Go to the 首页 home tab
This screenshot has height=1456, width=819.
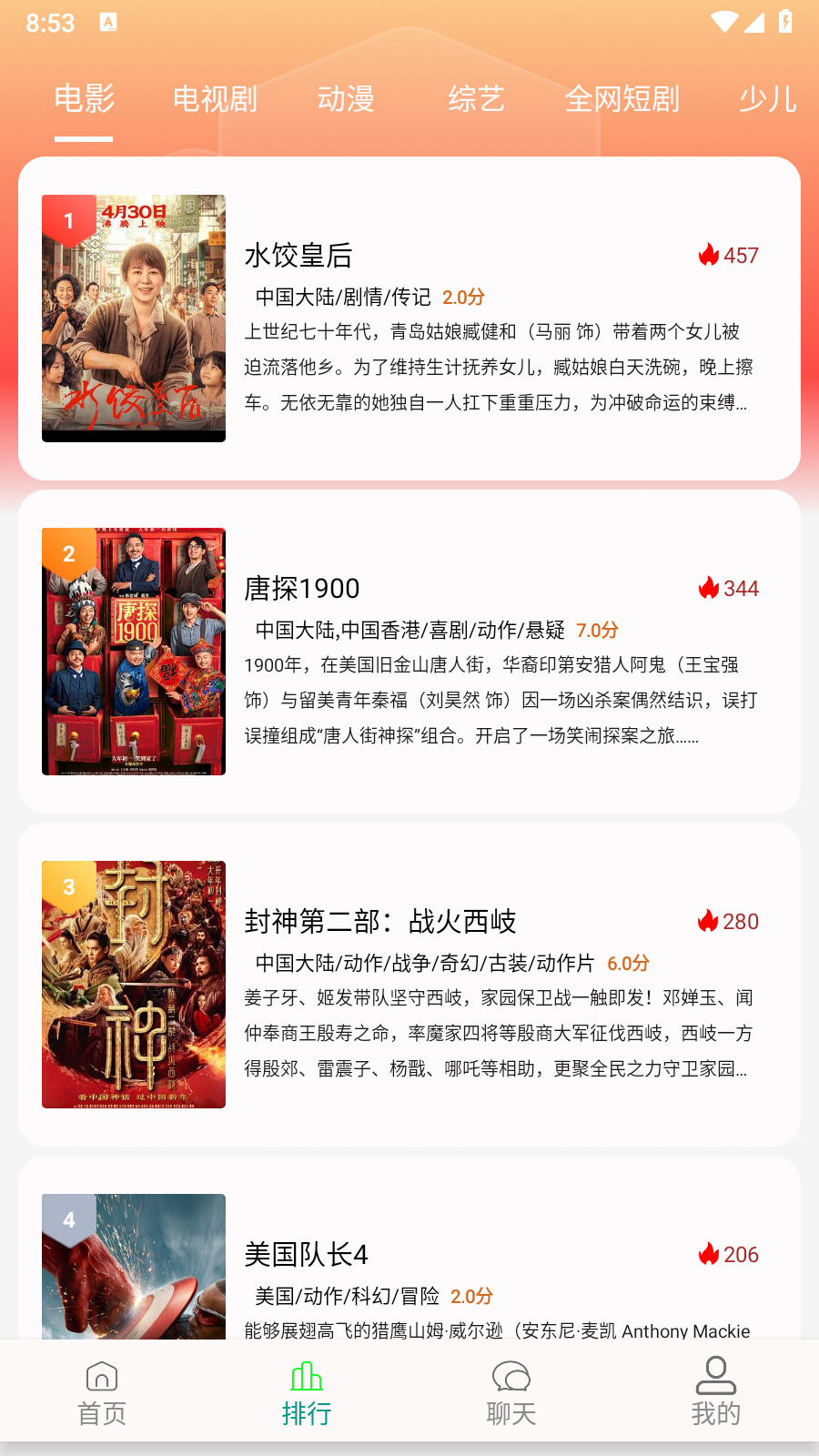[102, 1392]
